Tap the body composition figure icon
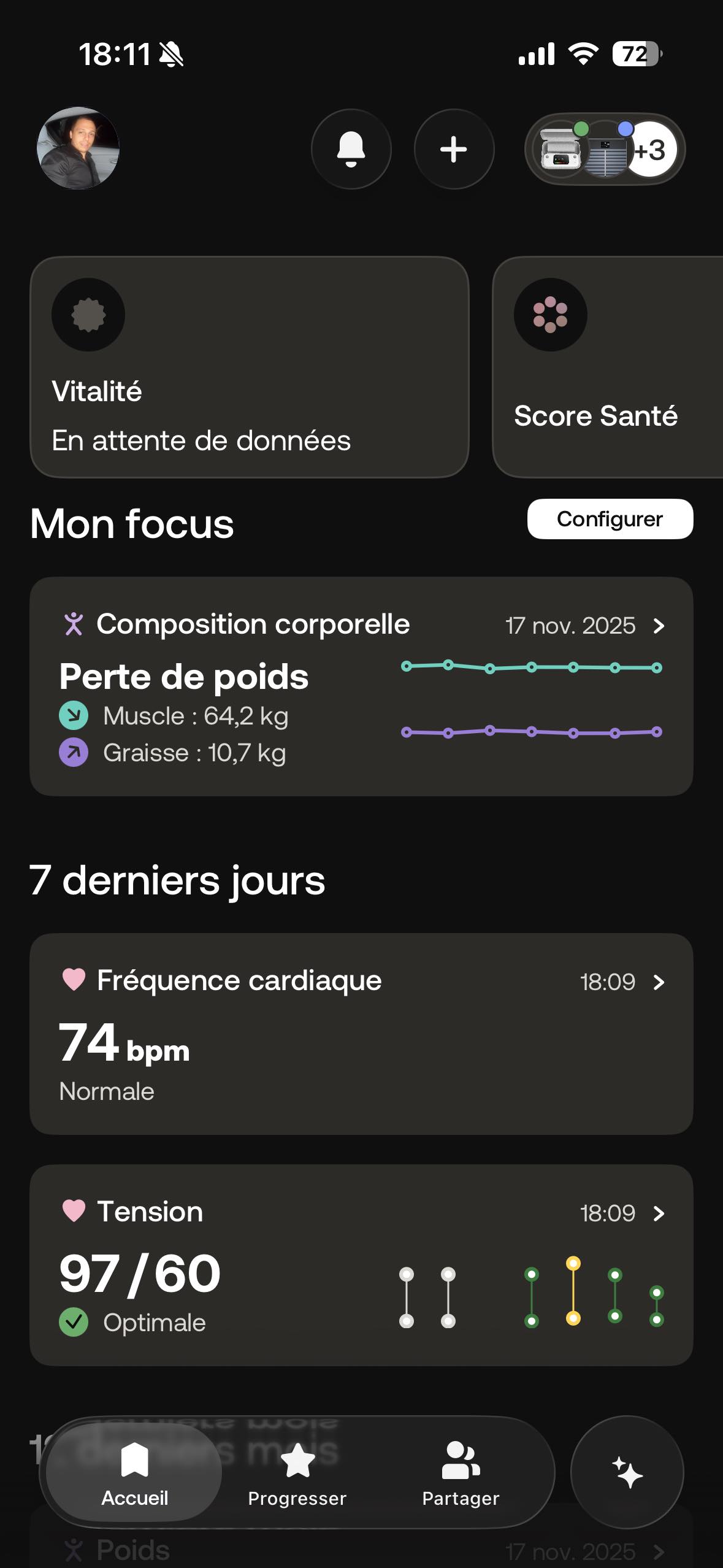This screenshot has height=1568, width=723. (74, 625)
